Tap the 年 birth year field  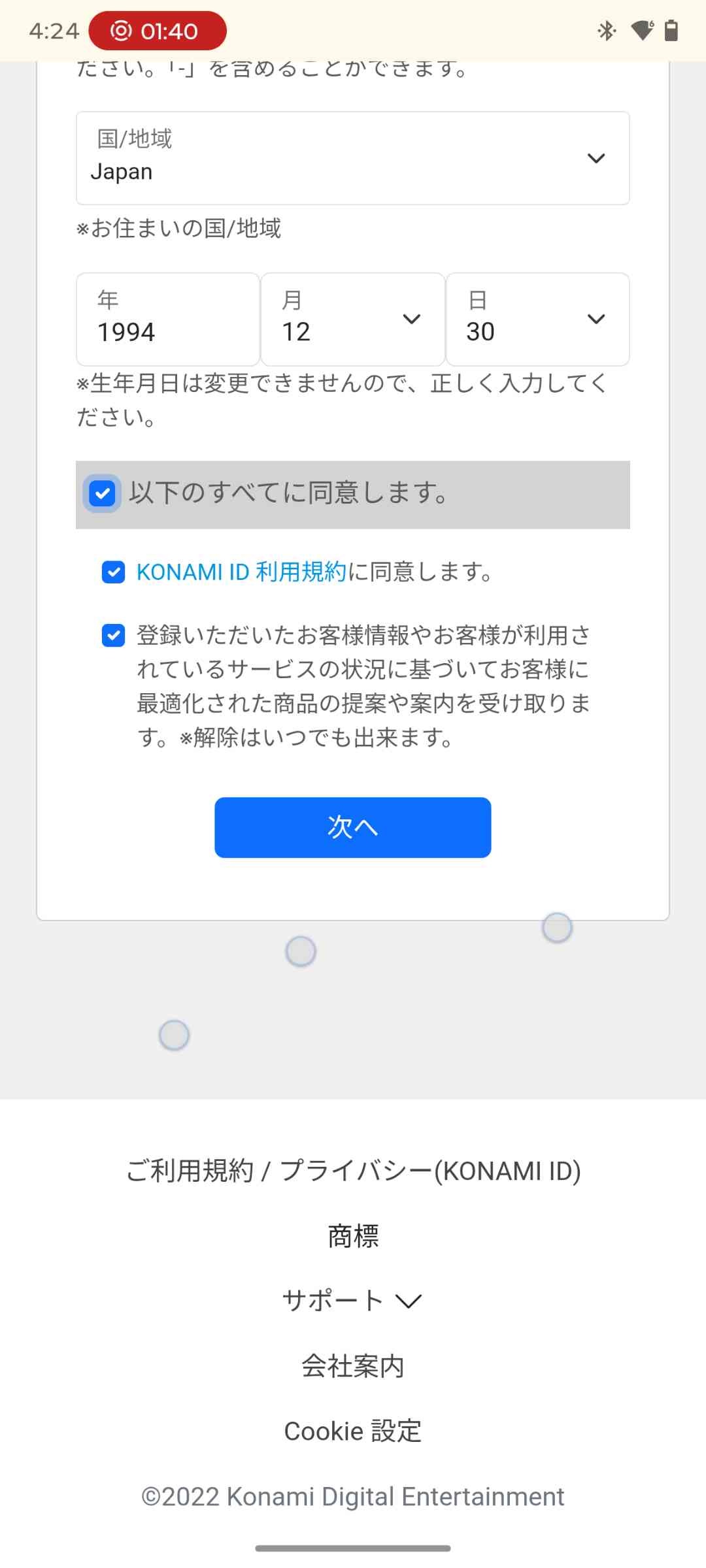[168, 319]
